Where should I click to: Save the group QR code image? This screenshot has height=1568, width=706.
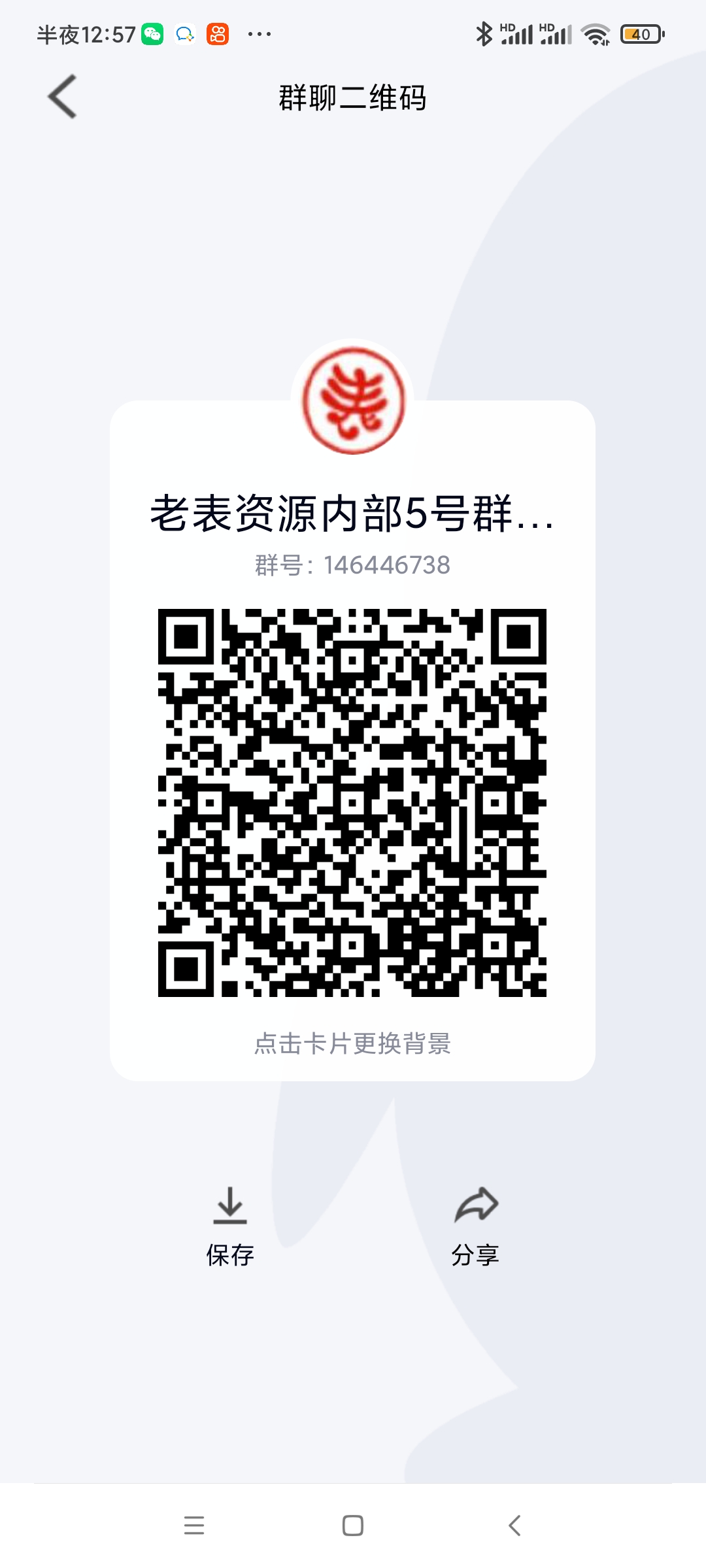click(x=230, y=1227)
